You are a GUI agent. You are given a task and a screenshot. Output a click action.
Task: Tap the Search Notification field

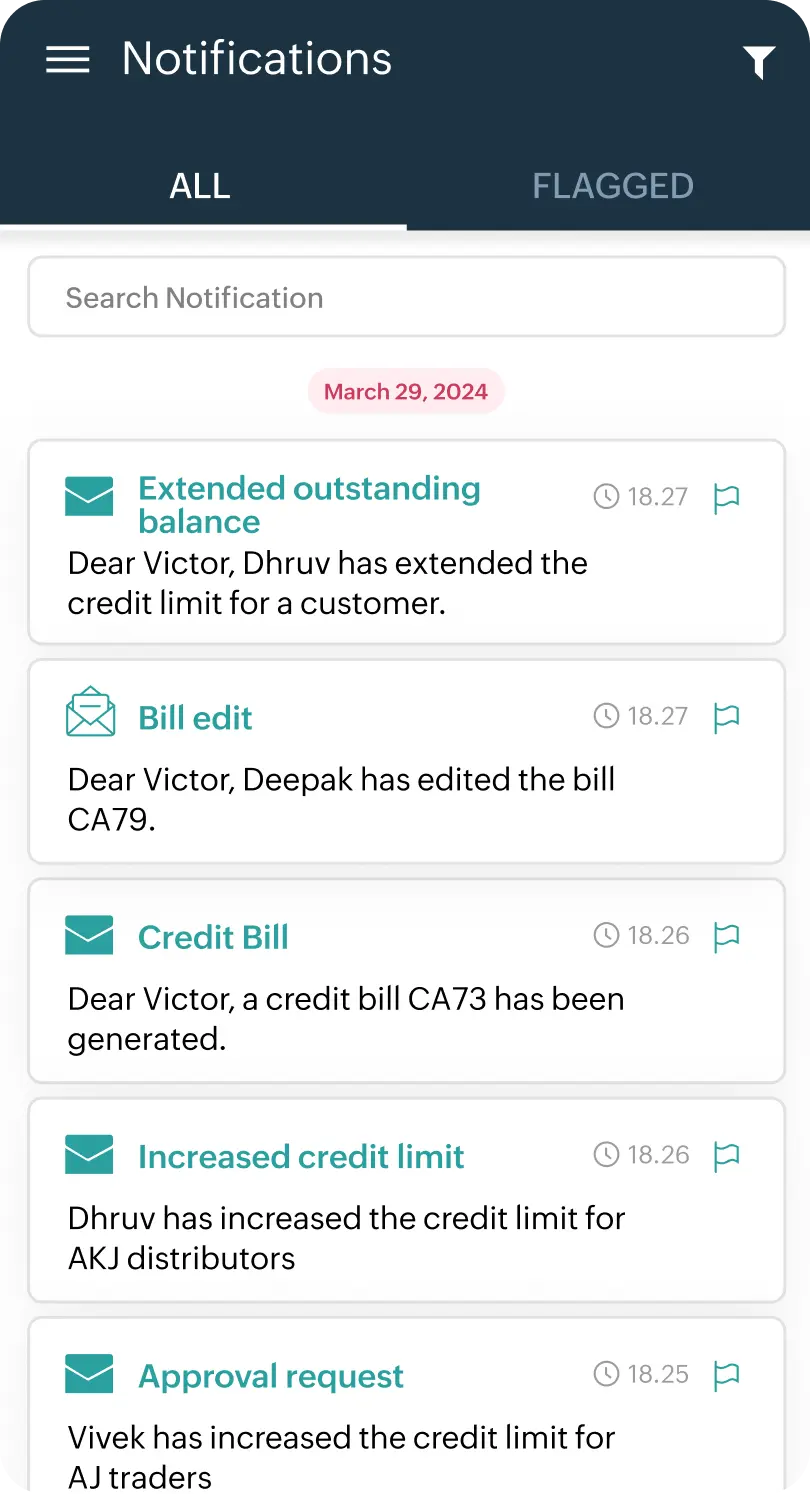coord(406,298)
